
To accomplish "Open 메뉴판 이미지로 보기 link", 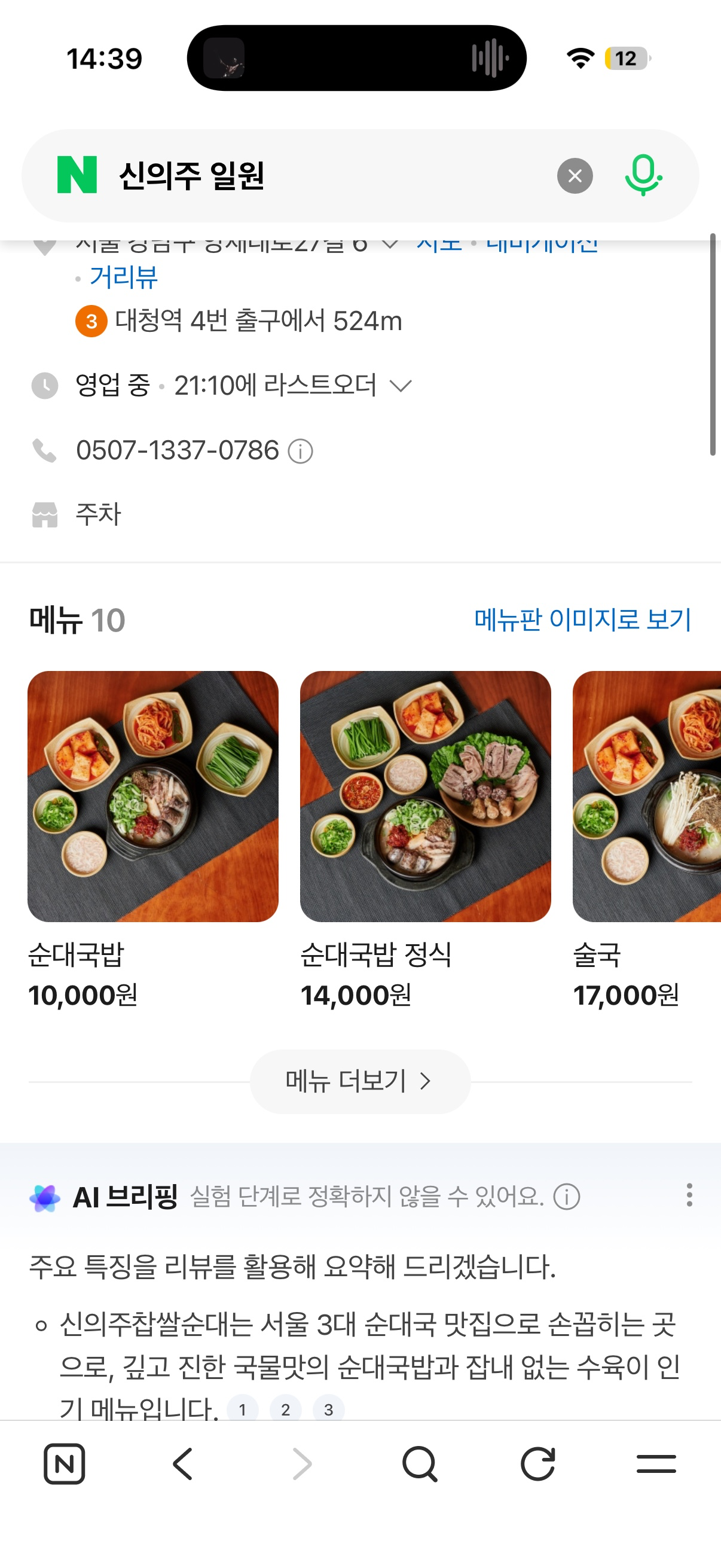I will [x=582, y=620].
